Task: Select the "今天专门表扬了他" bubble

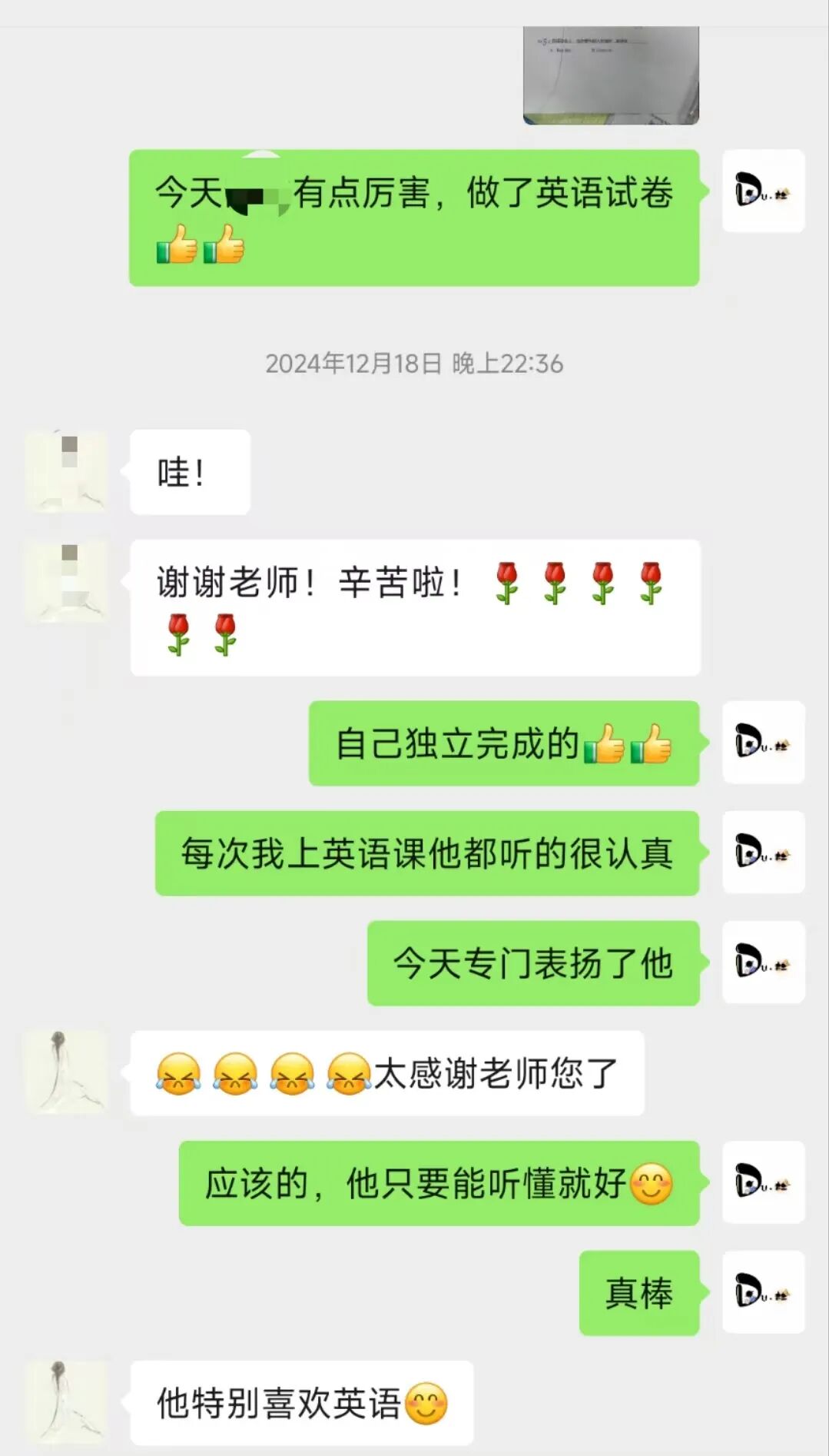Action: pyautogui.click(x=534, y=966)
